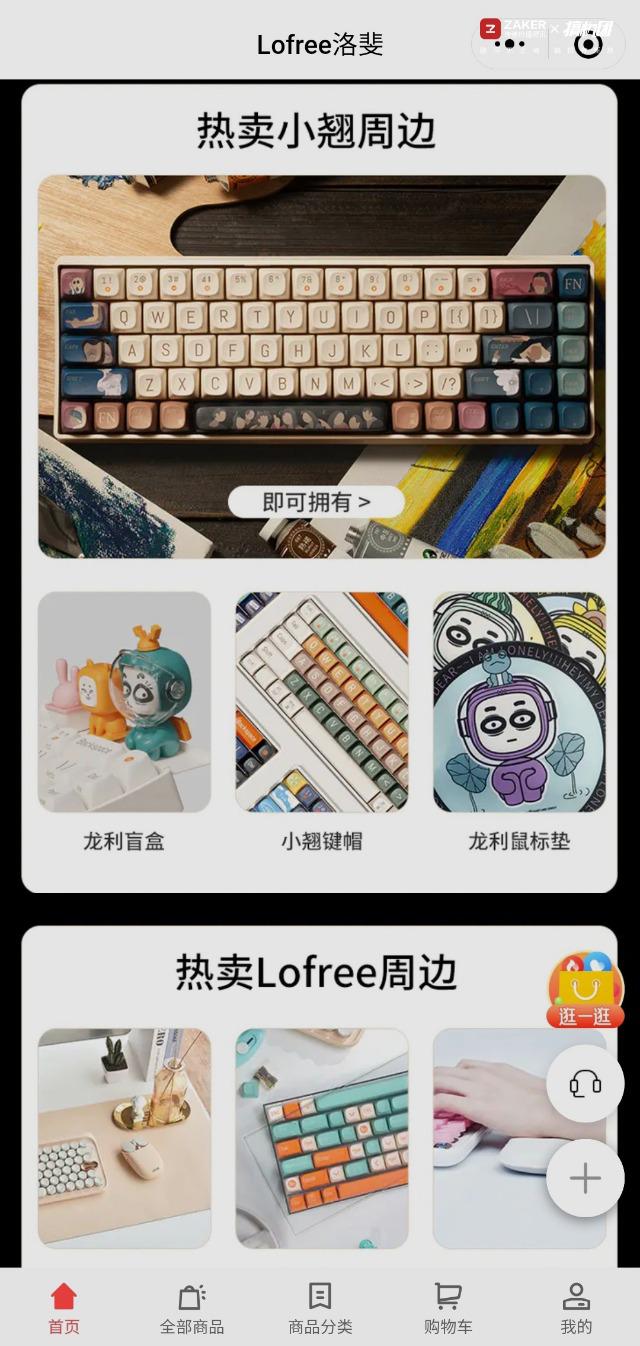Switch to the 首页 tab
This screenshot has width=640, height=1346.
(64, 1308)
